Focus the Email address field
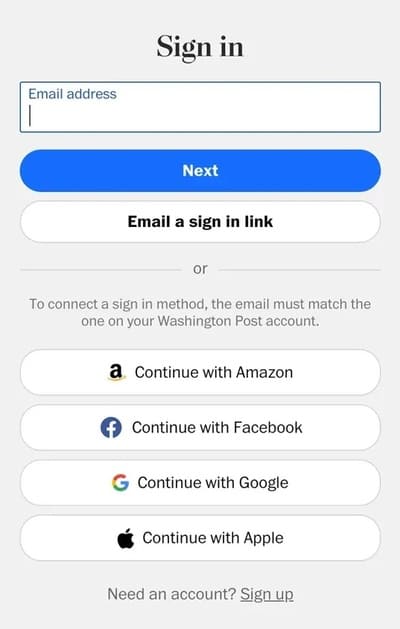 (200, 107)
